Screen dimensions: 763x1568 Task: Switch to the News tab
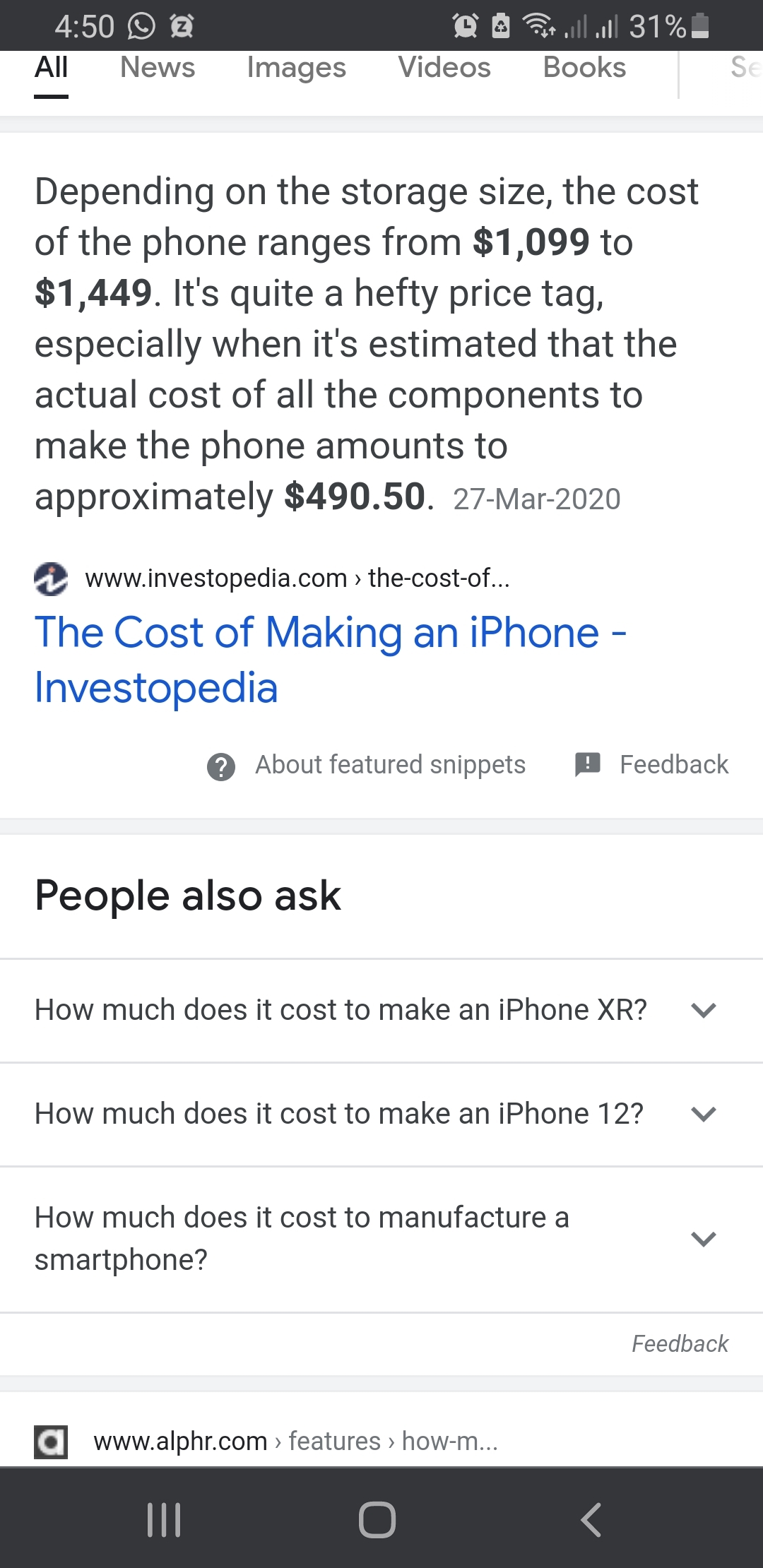[x=158, y=68]
